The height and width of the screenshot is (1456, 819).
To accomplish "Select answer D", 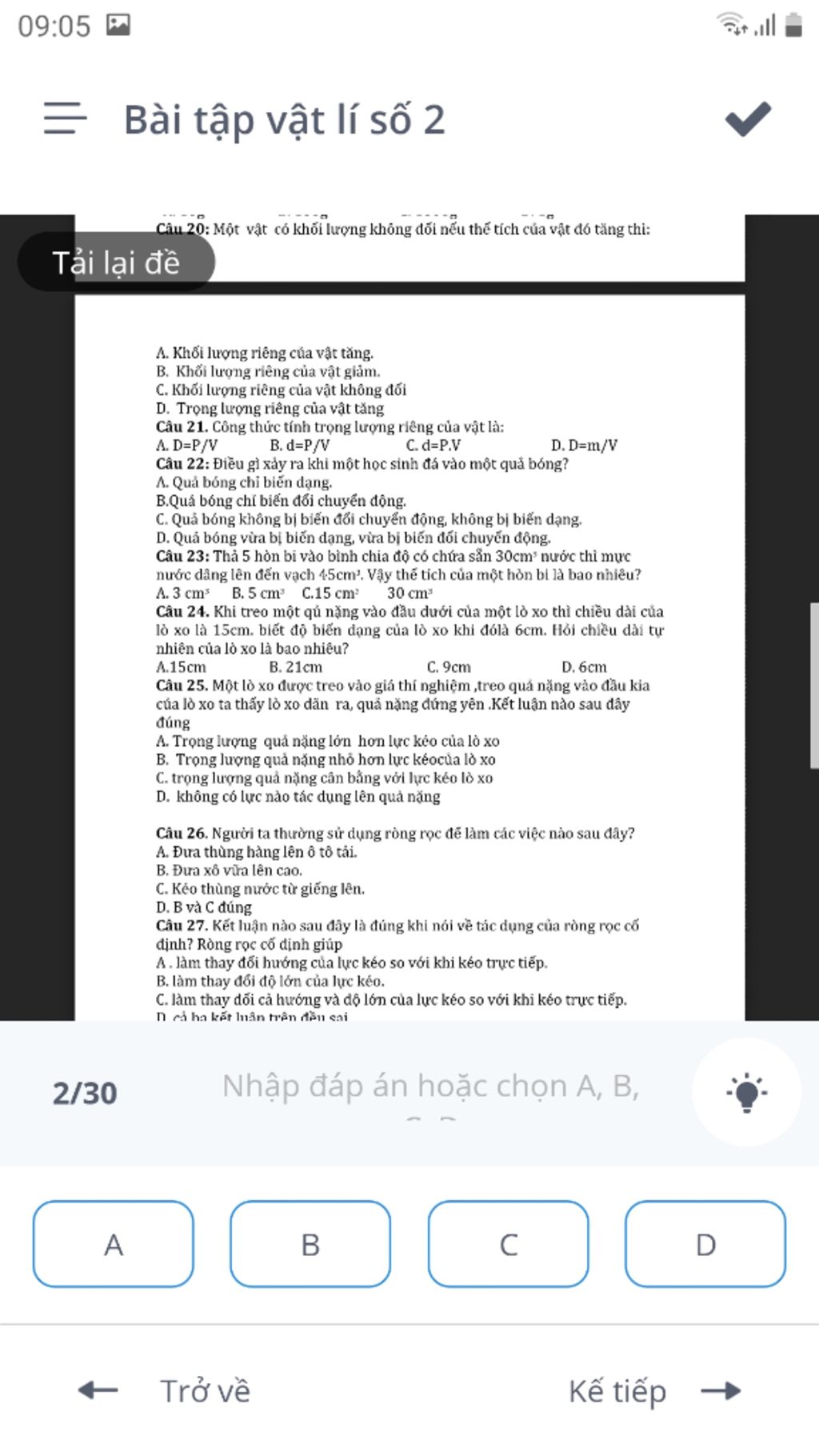I will click(705, 1244).
